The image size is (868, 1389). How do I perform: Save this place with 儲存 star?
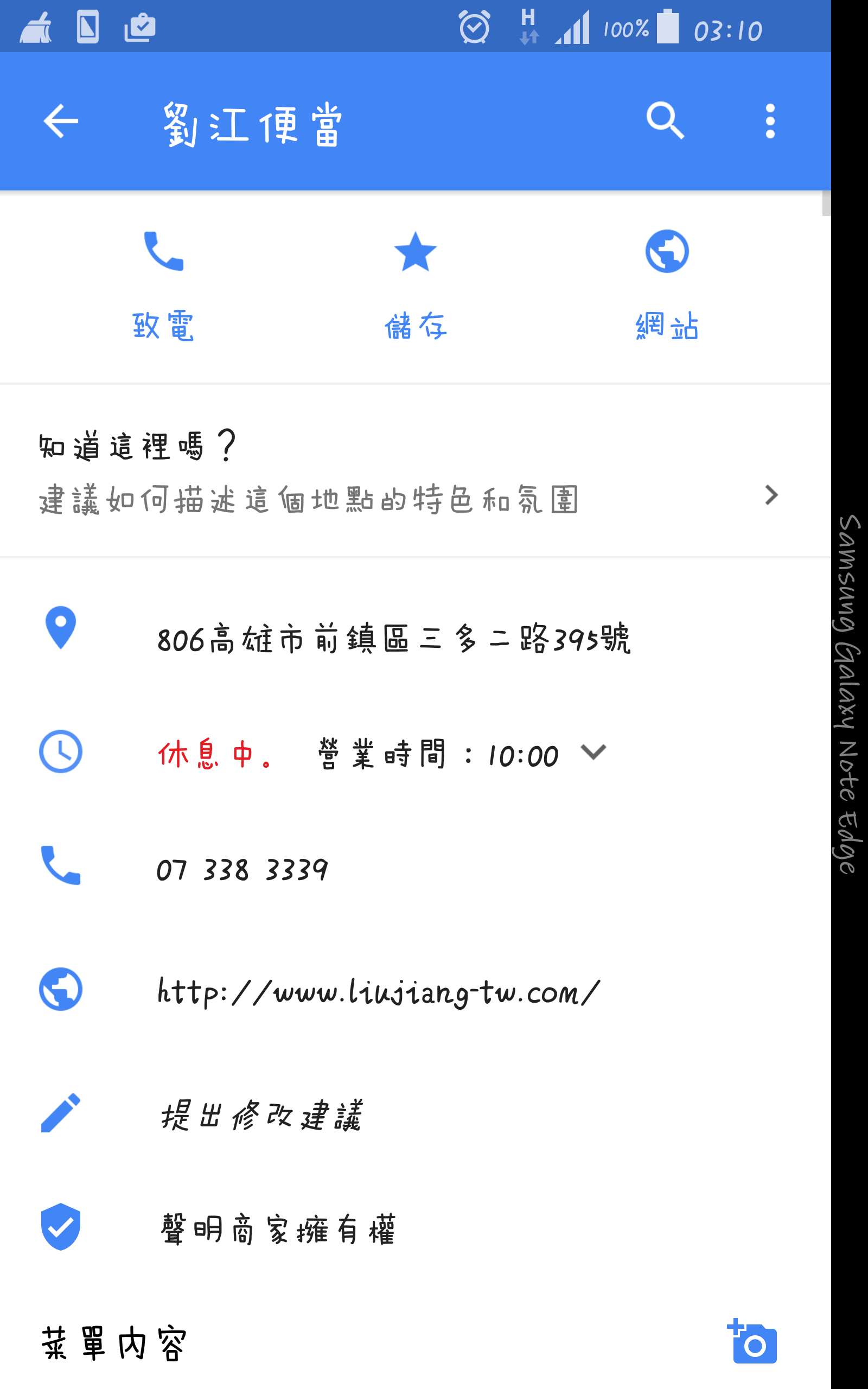click(x=415, y=286)
